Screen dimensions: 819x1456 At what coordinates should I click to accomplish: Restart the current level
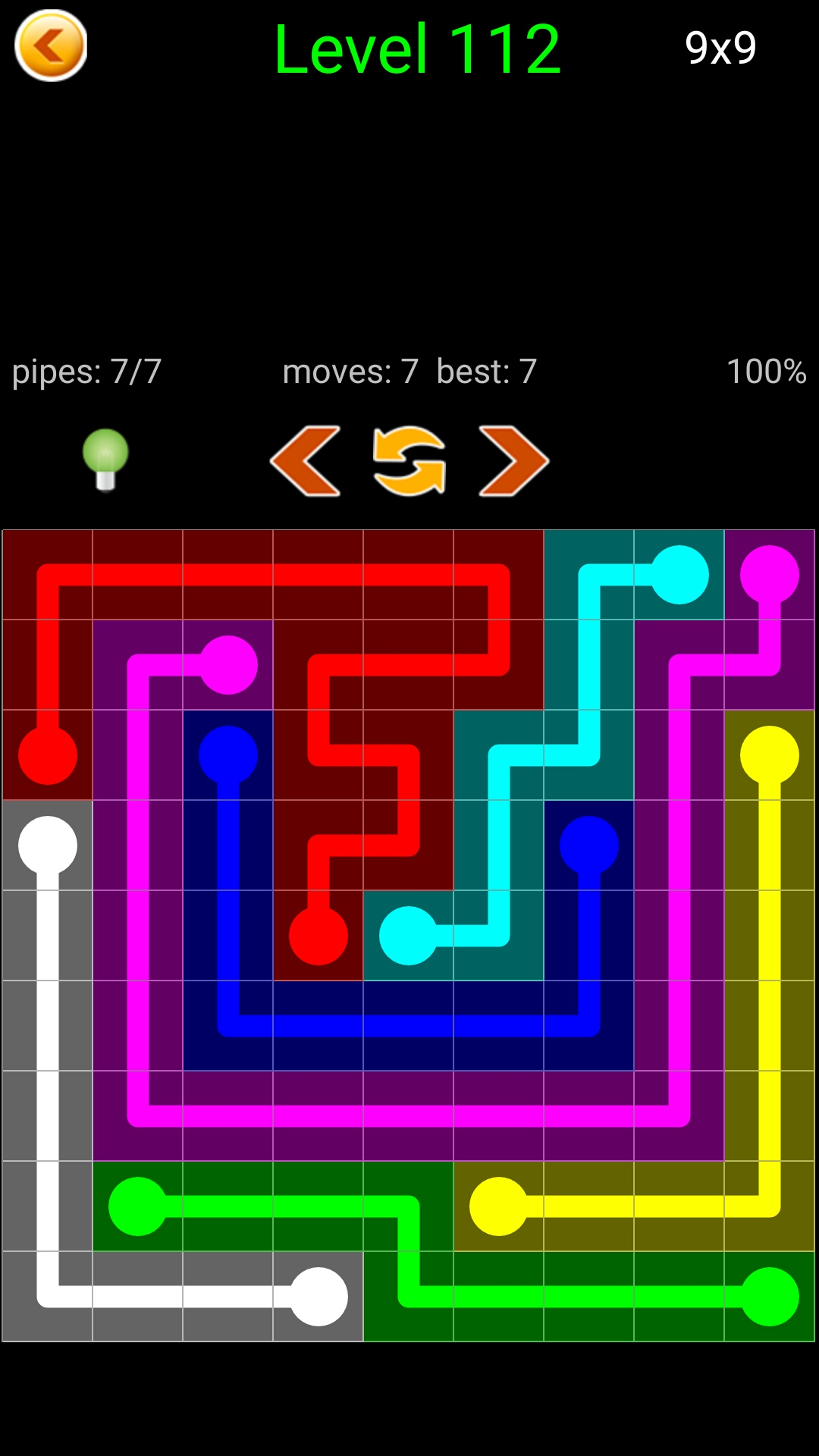[409, 461]
